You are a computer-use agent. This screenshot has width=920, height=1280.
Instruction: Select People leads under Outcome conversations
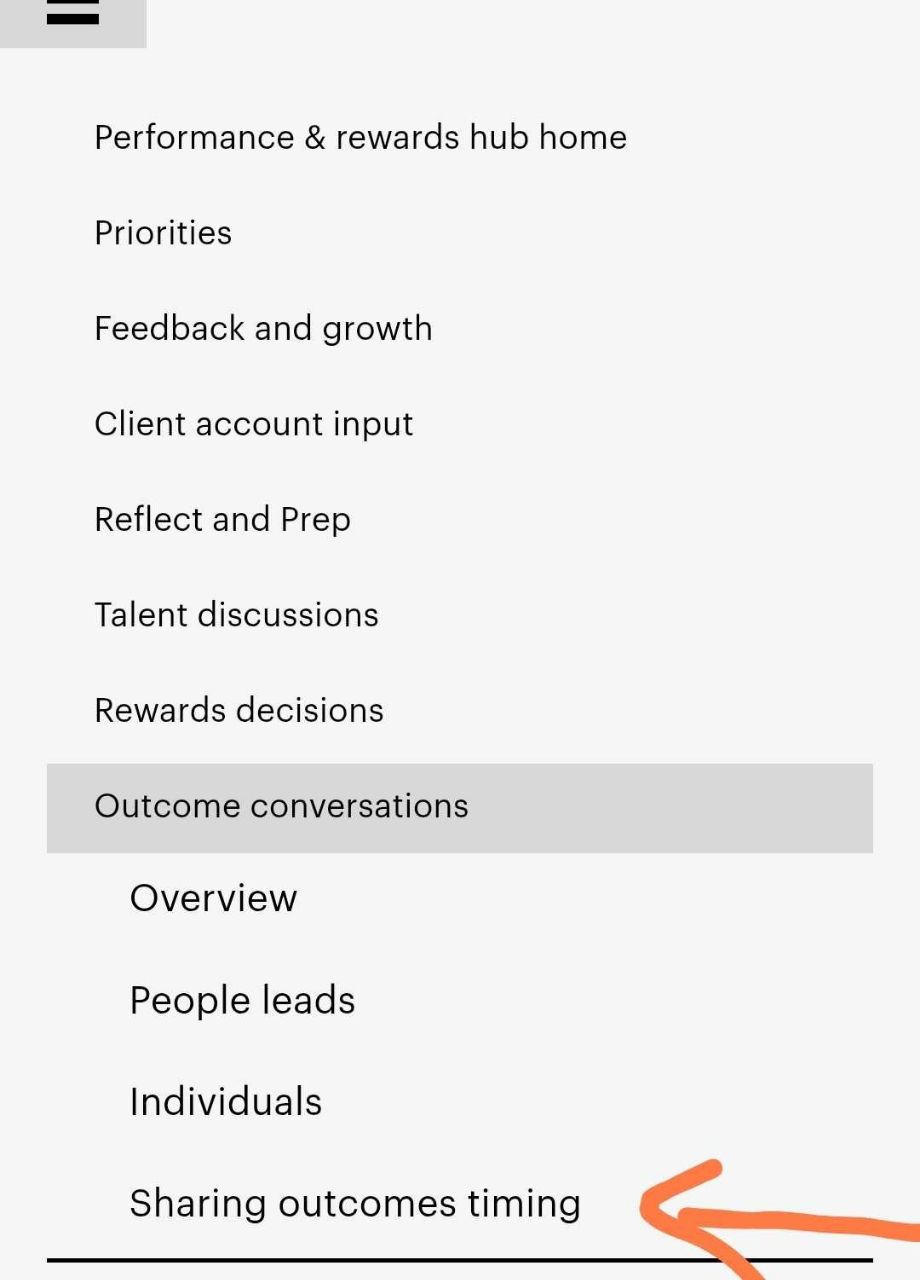[x=242, y=1000]
